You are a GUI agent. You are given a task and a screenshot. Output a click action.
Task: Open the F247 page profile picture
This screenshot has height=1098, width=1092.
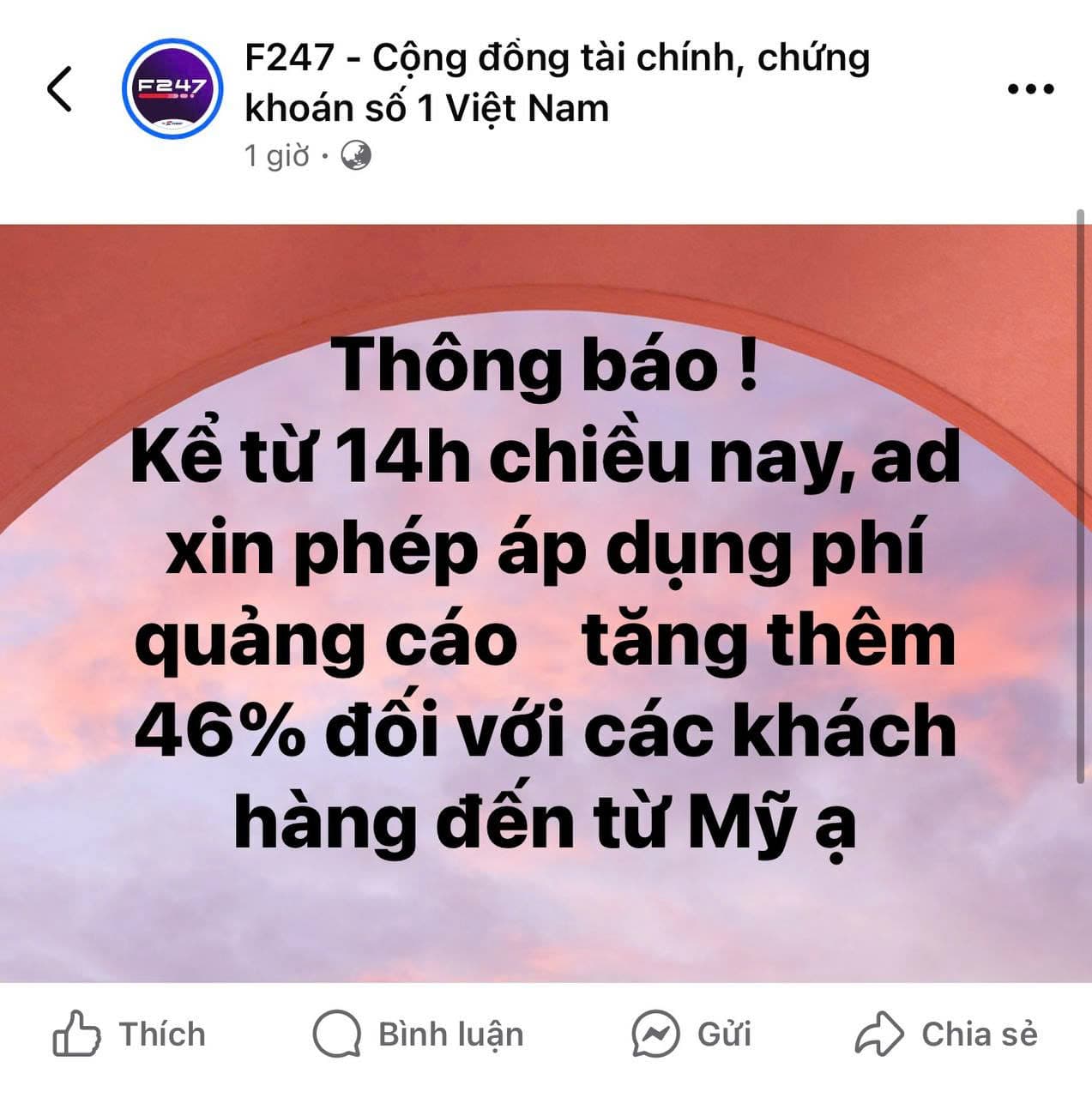172,88
